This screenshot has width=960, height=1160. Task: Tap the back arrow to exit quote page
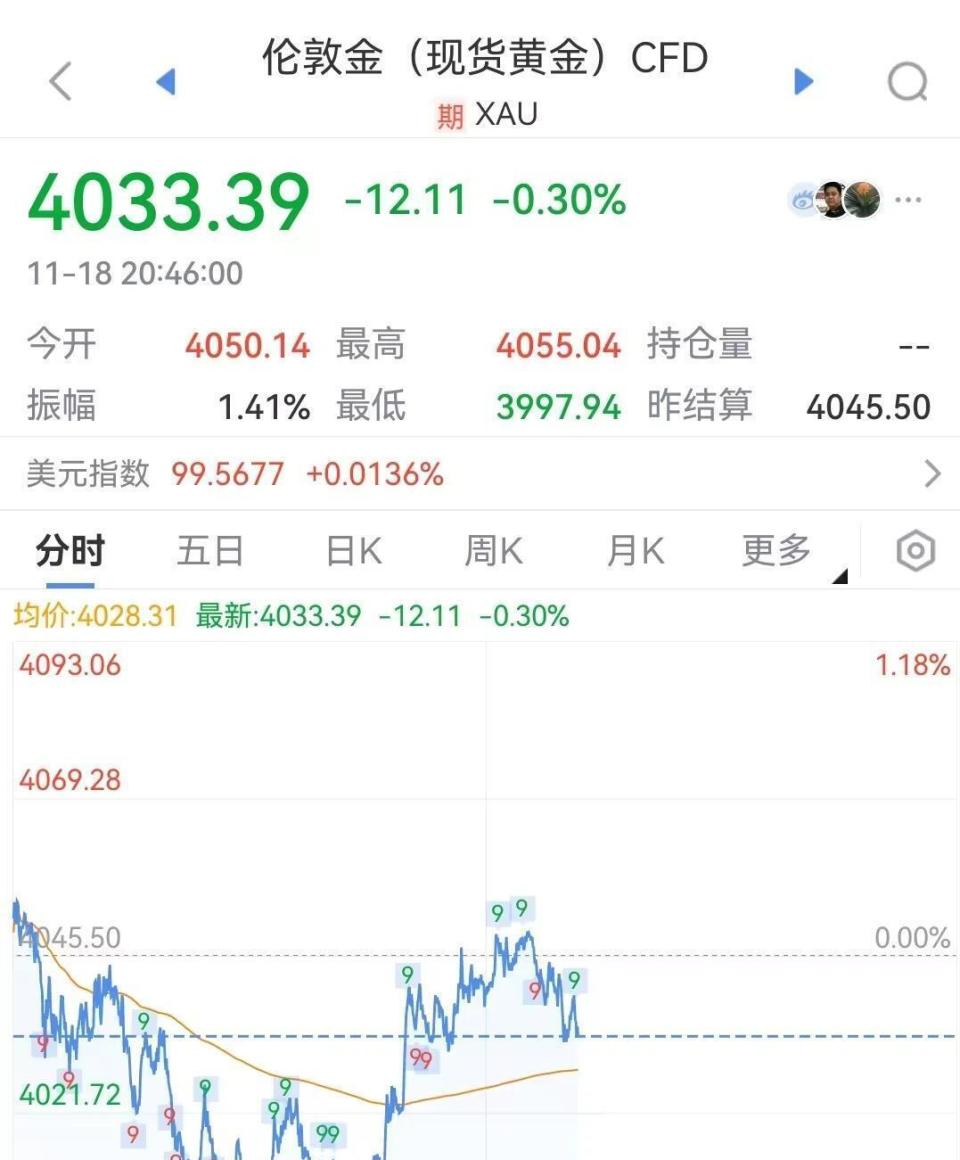[x=59, y=84]
